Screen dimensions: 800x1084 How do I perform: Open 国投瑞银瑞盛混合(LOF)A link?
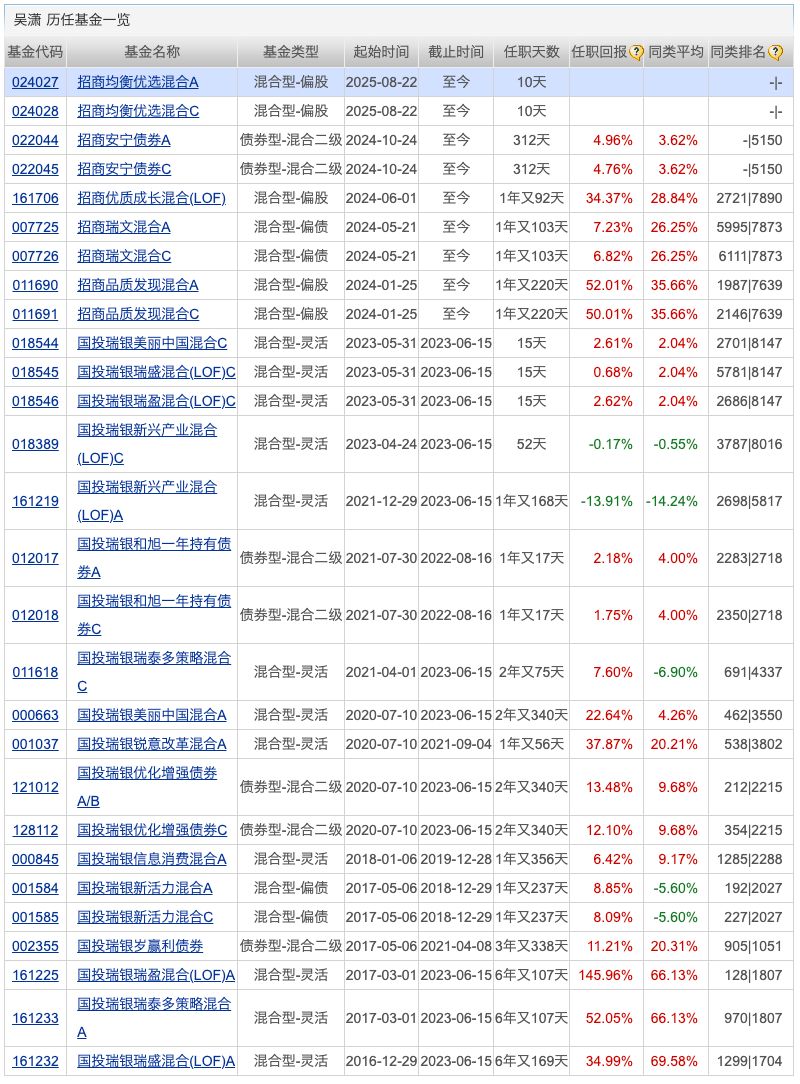pos(156,1061)
